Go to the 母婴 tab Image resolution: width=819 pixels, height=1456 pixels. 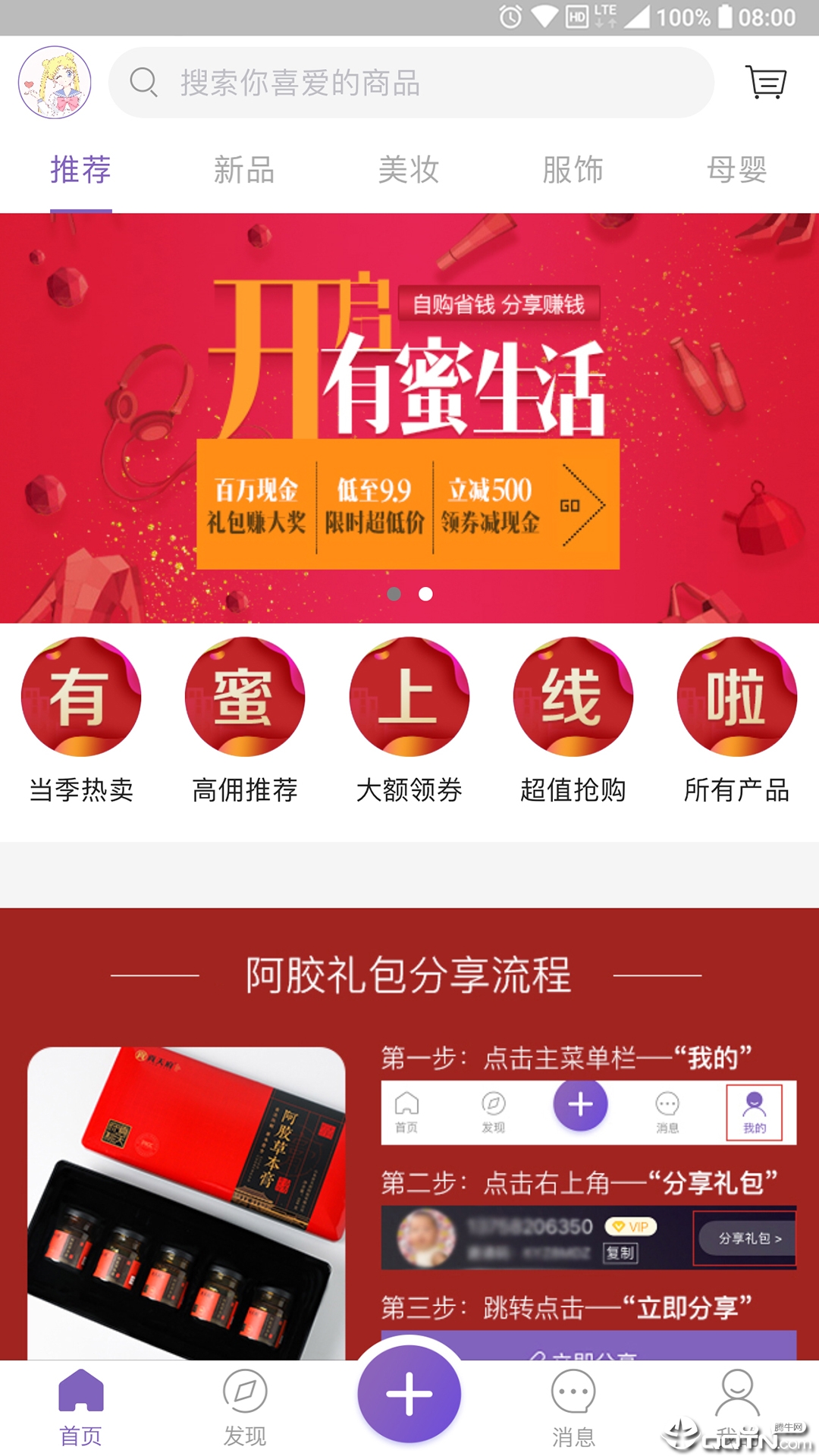[736, 170]
